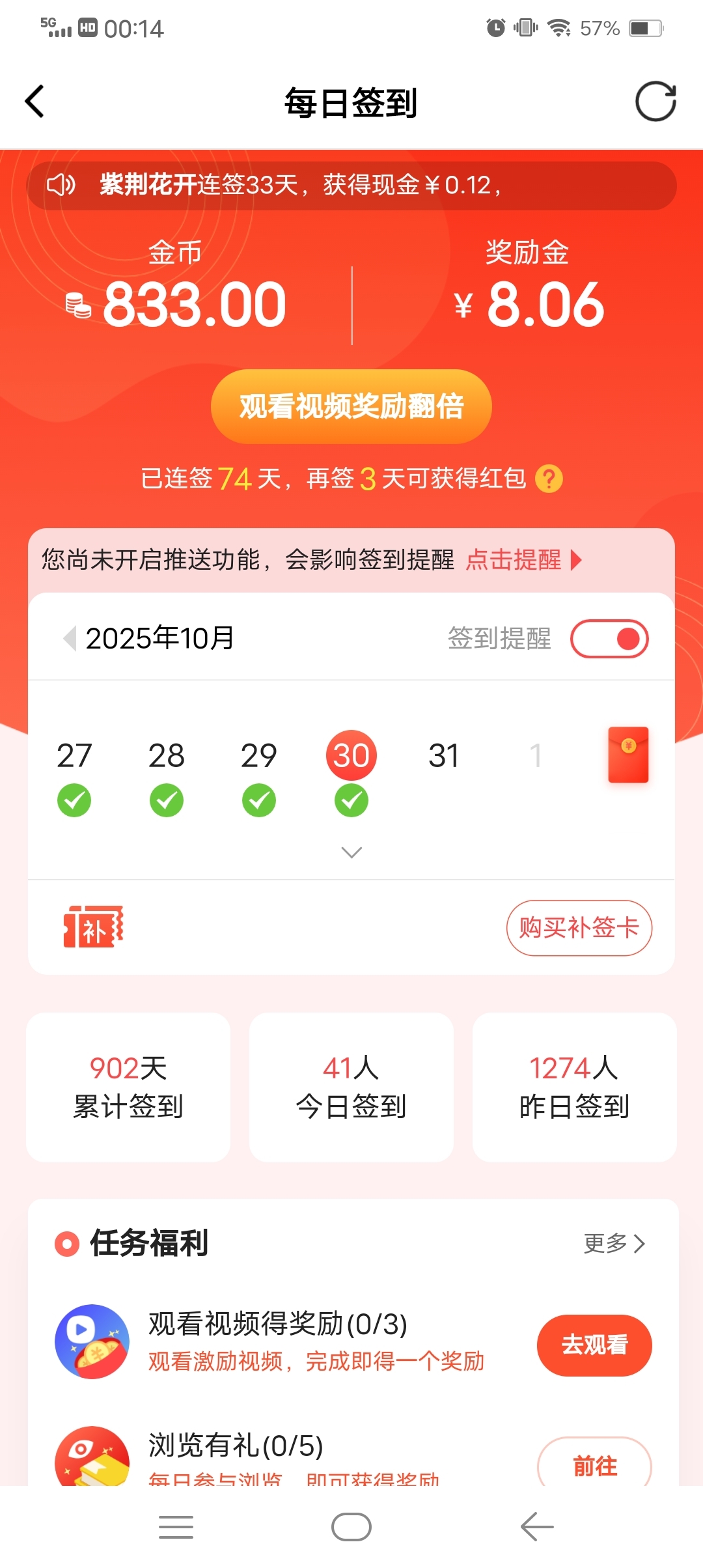Screen dimensions: 703x1568
Task: Tap the 点击提醒 link
Action: coord(523,560)
